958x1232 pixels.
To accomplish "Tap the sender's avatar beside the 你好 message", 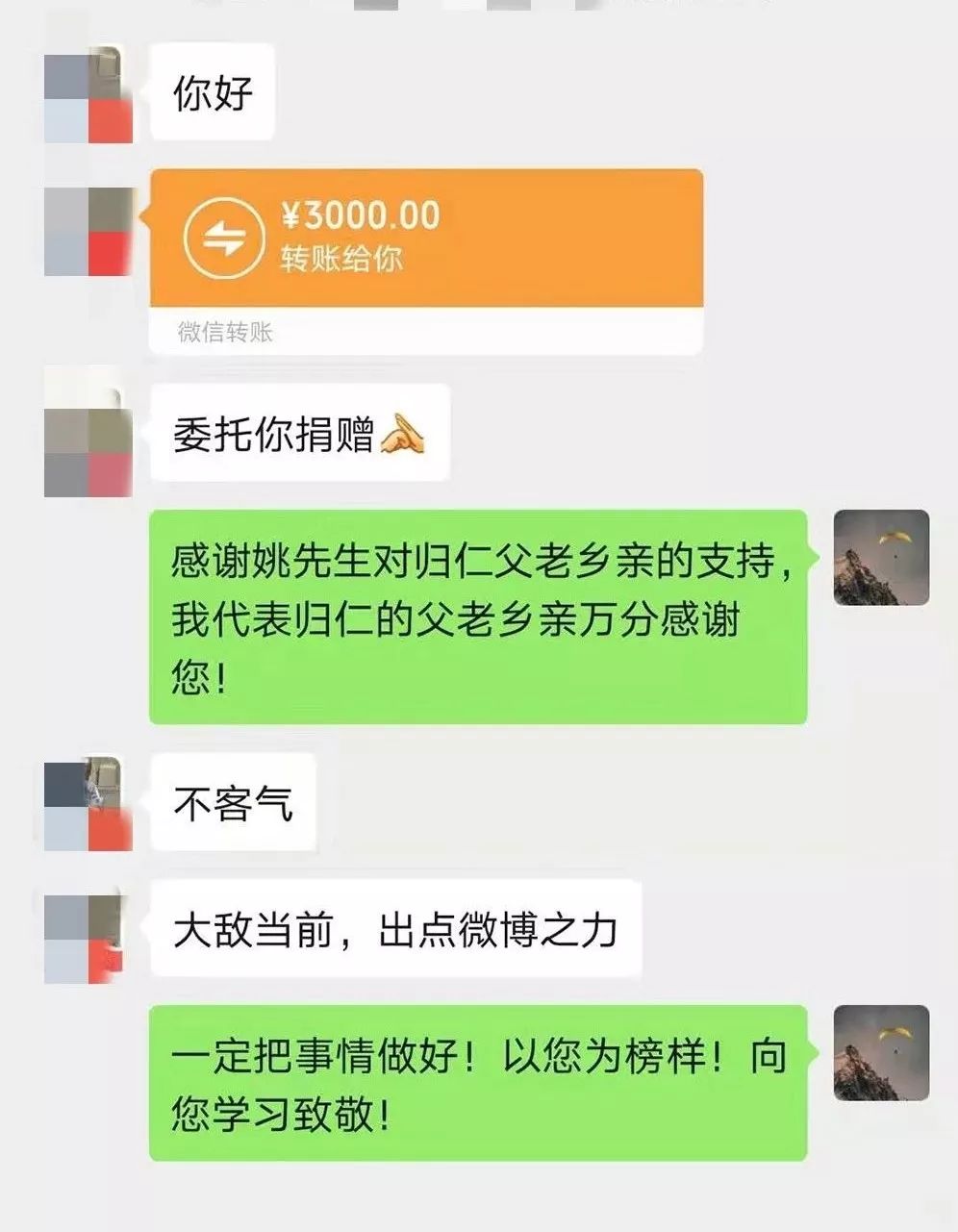I will point(88,95).
